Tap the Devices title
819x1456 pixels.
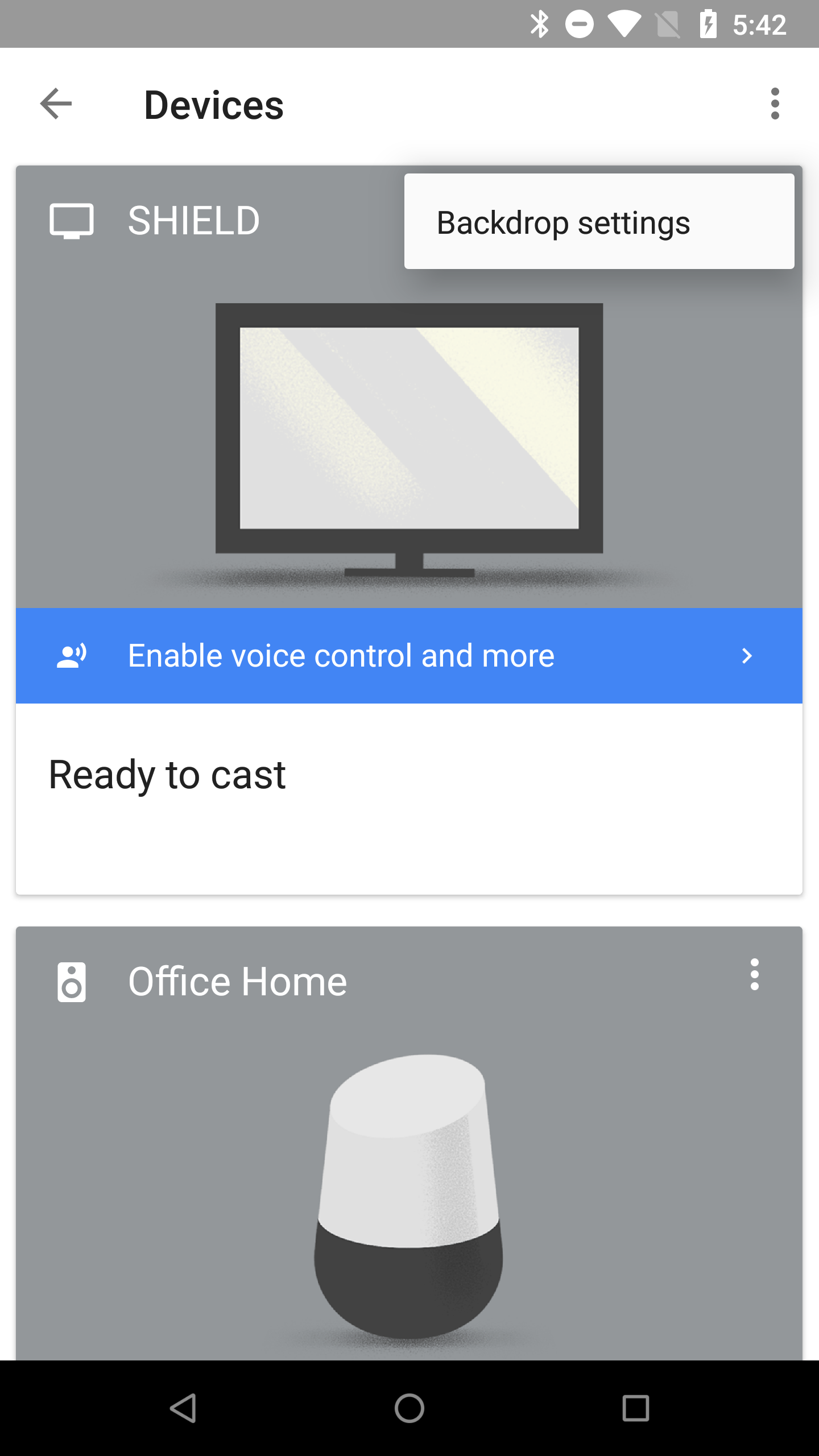214,105
